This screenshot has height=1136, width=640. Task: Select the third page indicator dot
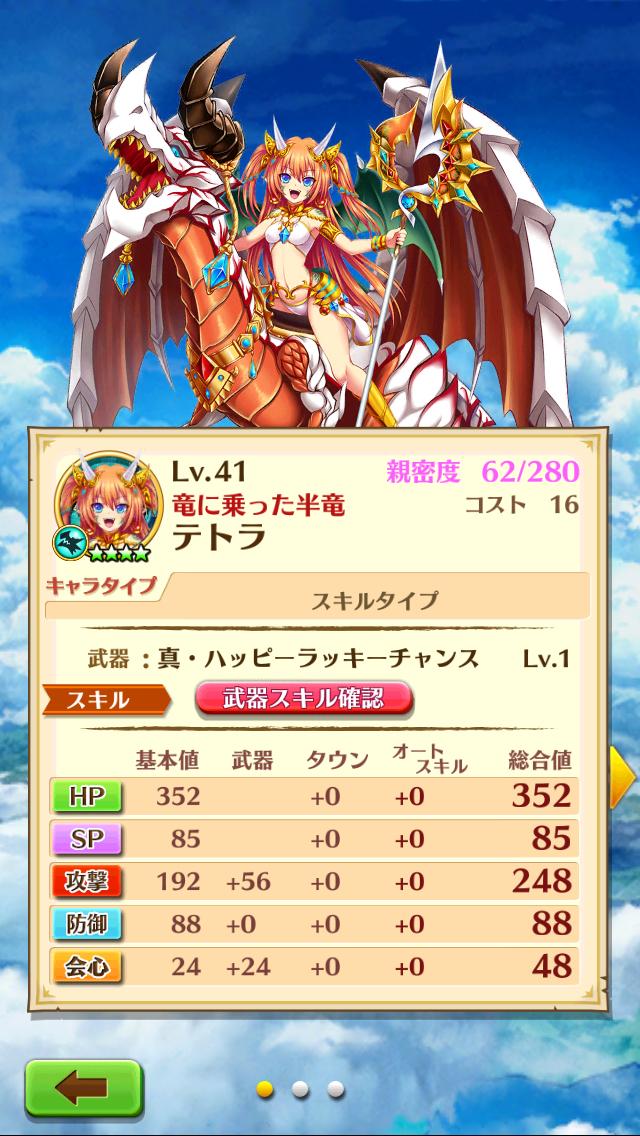[336, 1089]
